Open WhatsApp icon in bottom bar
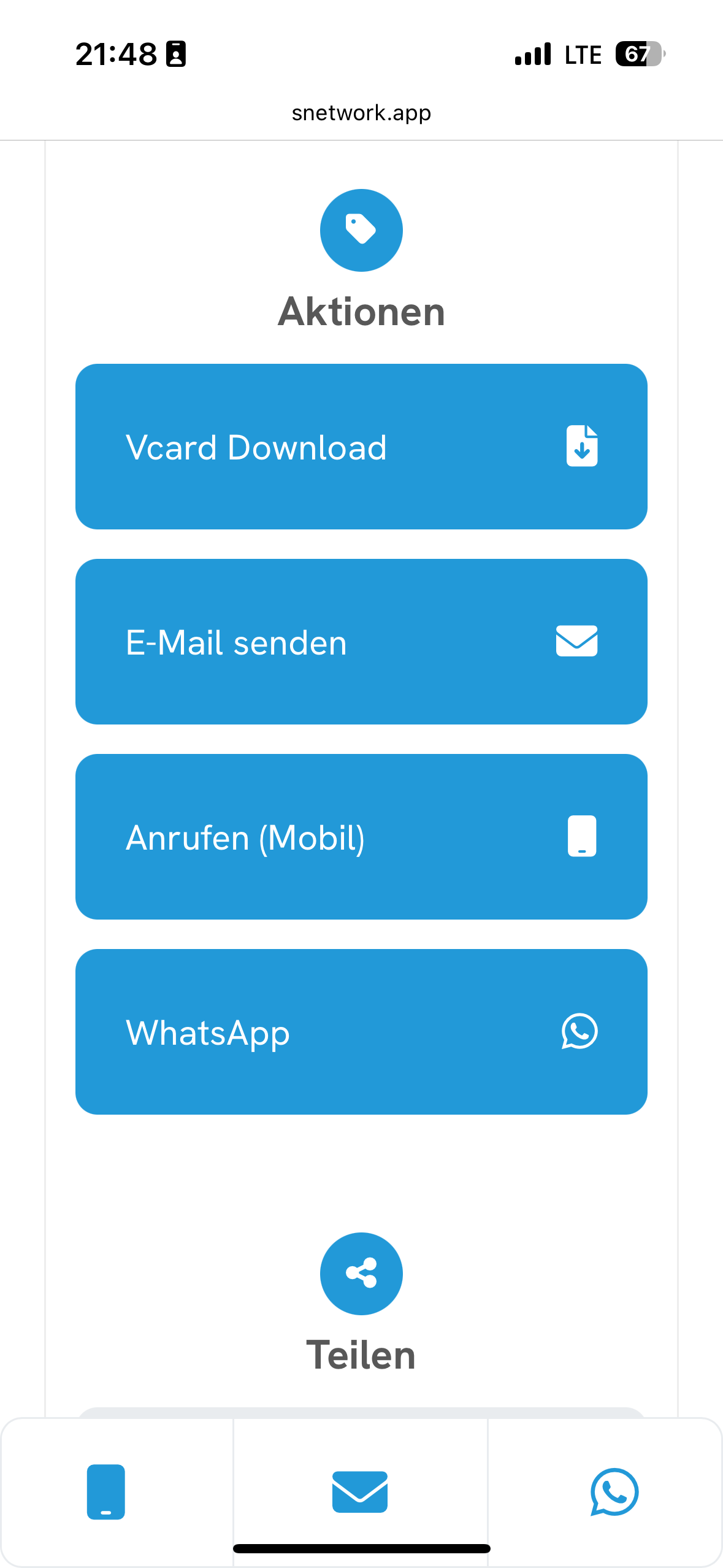The height and width of the screenshot is (1568, 723). point(614,1491)
